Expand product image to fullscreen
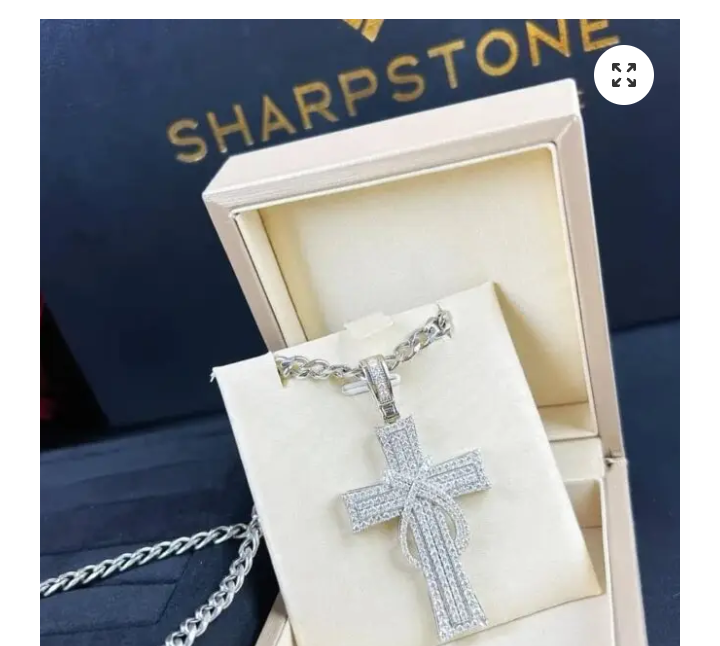Screen dimensions: 720x646 tap(624, 75)
